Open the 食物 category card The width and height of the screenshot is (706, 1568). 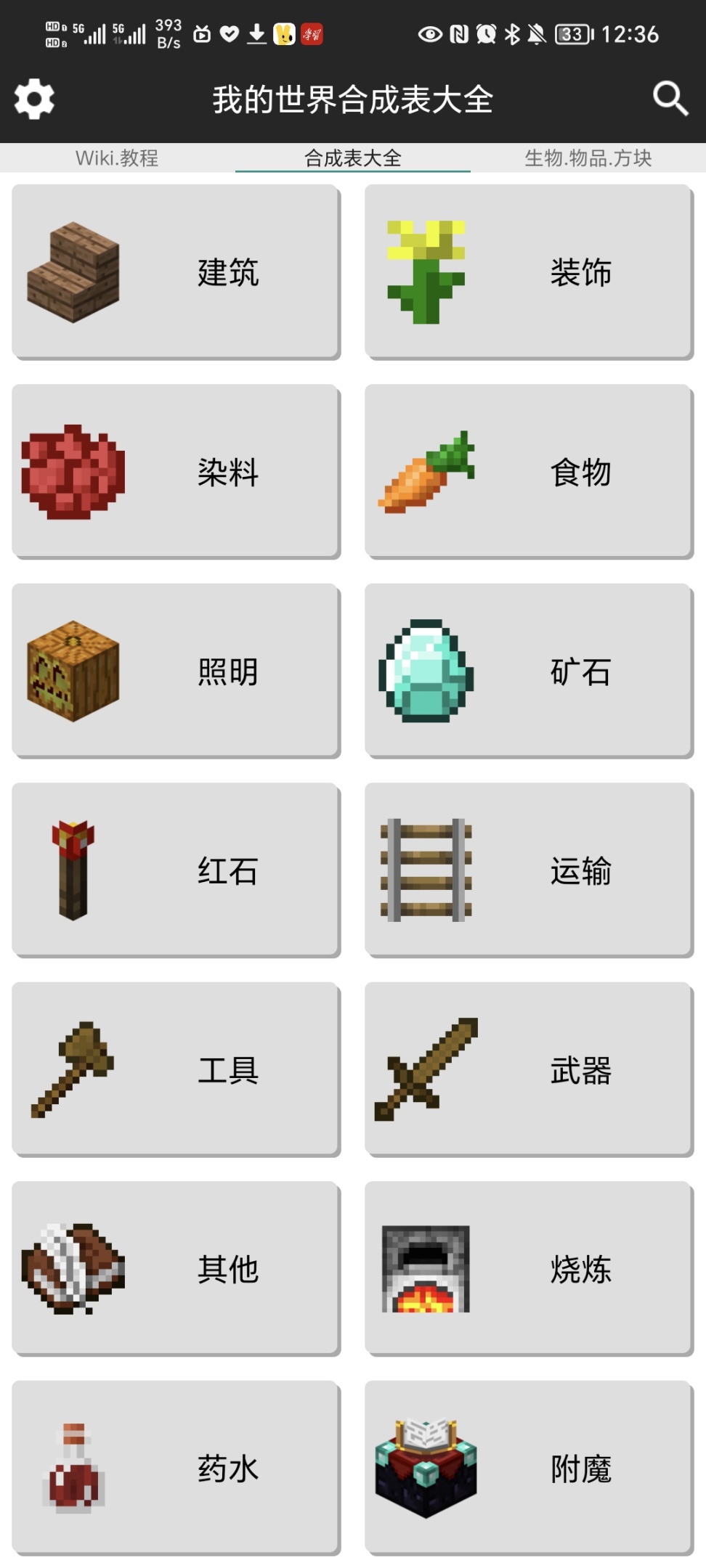529,471
